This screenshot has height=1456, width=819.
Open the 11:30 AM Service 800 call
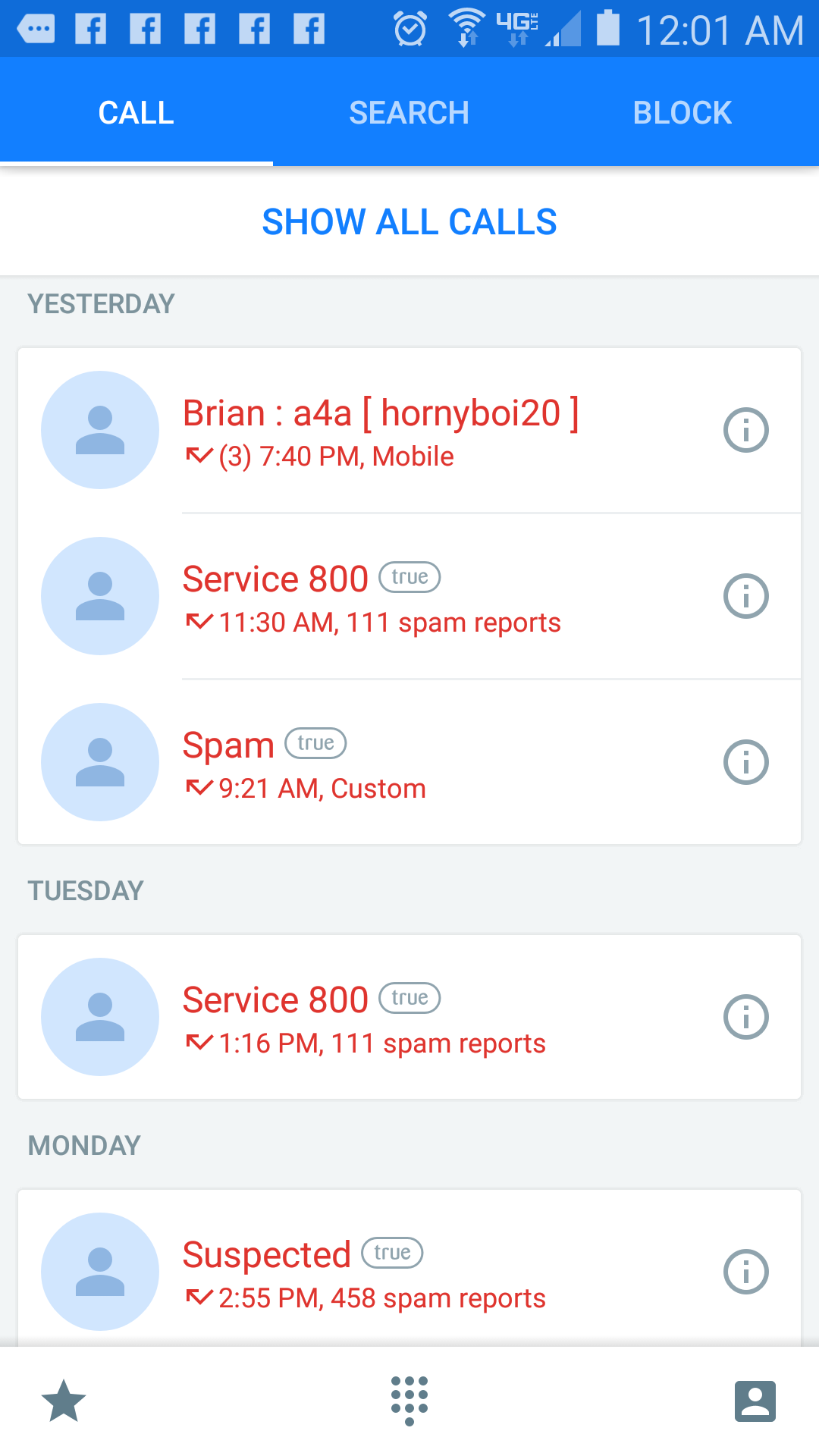[409, 596]
